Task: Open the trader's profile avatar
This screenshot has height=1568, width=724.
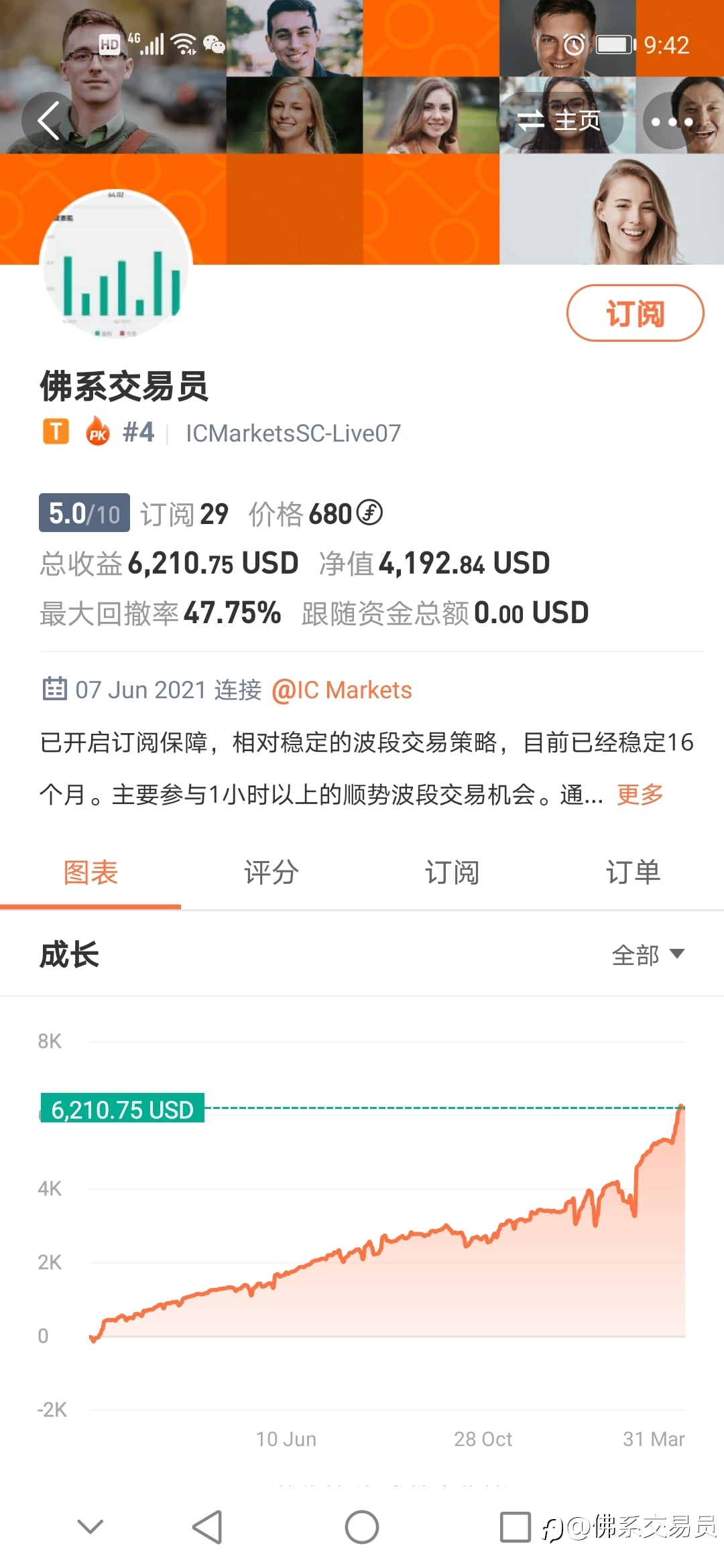Action: tap(116, 263)
